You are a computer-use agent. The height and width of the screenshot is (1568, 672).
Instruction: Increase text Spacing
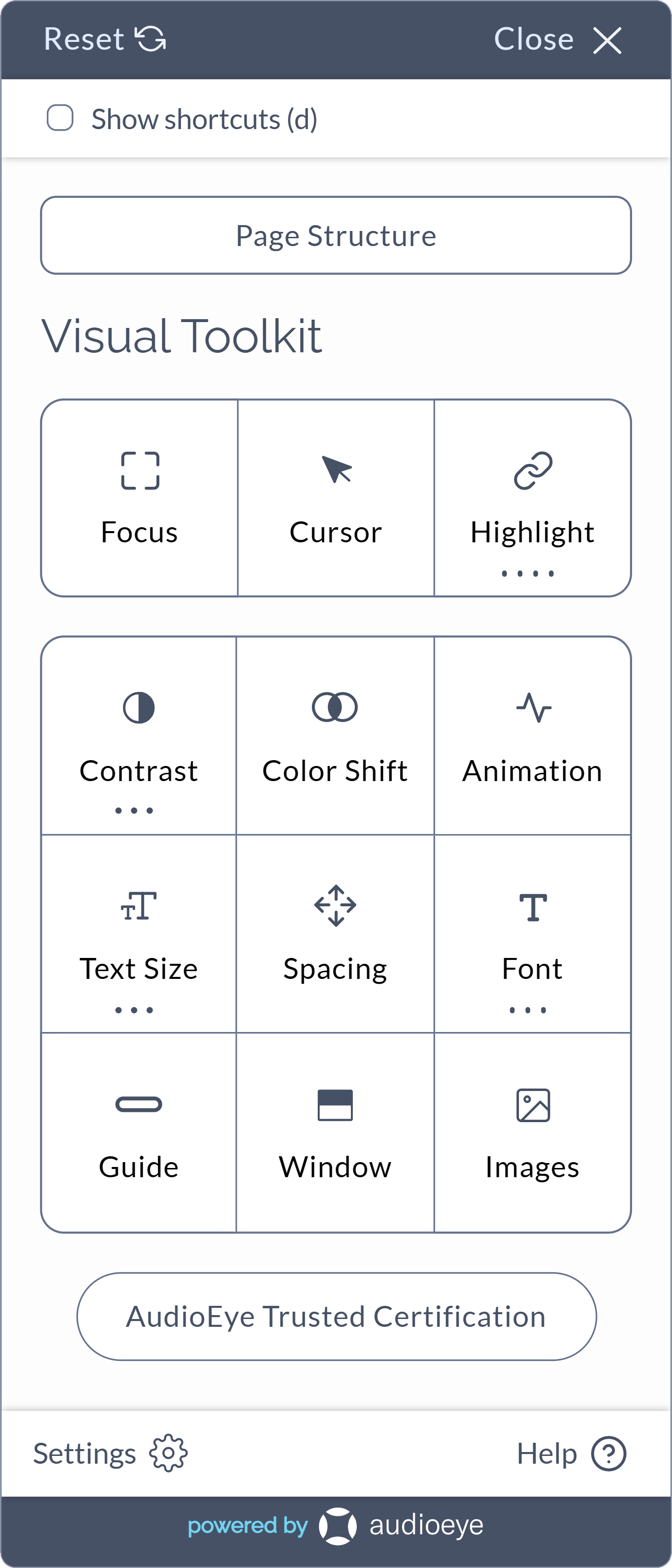(335, 934)
